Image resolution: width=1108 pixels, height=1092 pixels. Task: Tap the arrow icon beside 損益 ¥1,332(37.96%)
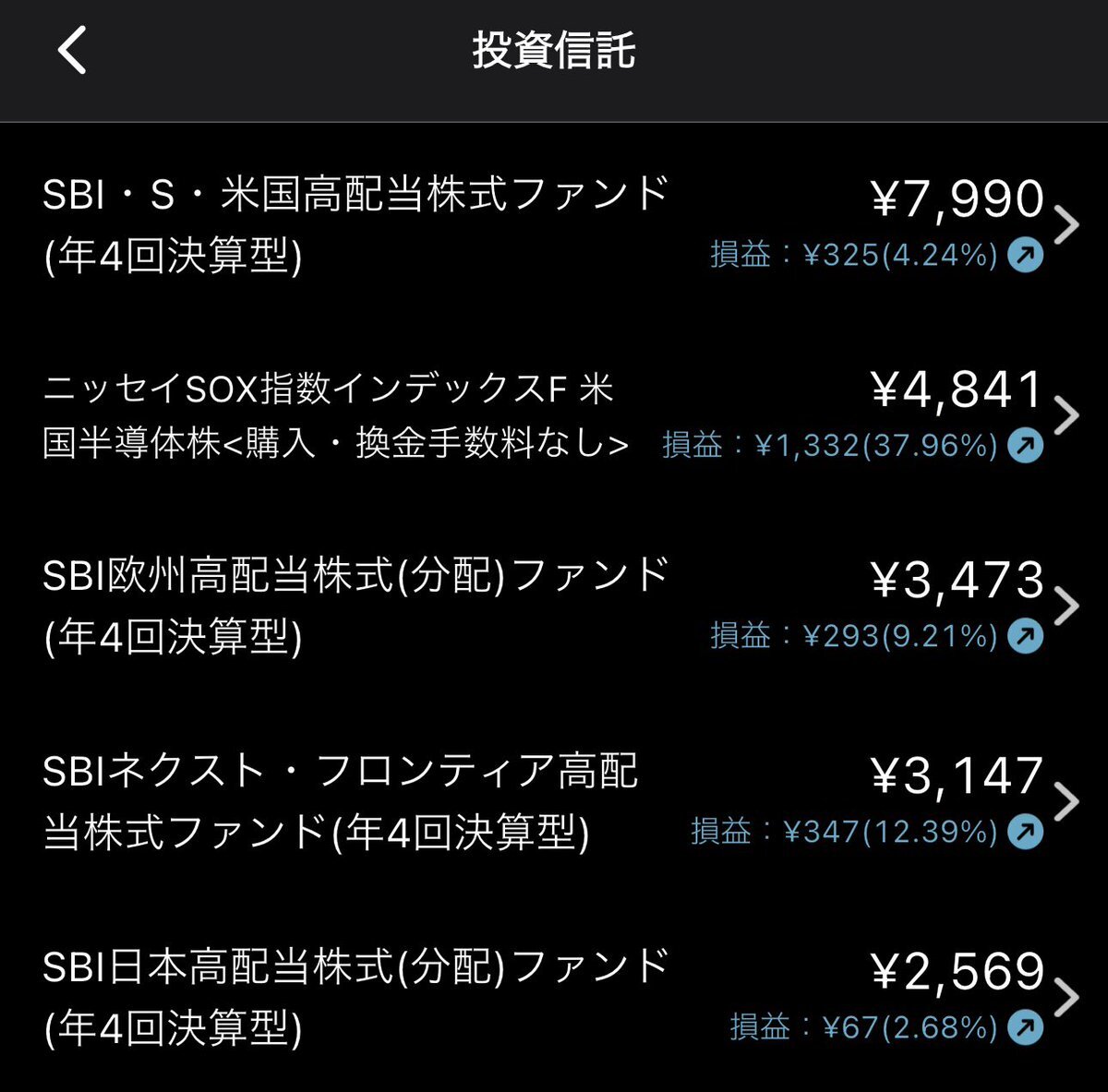[x=1025, y=446]
